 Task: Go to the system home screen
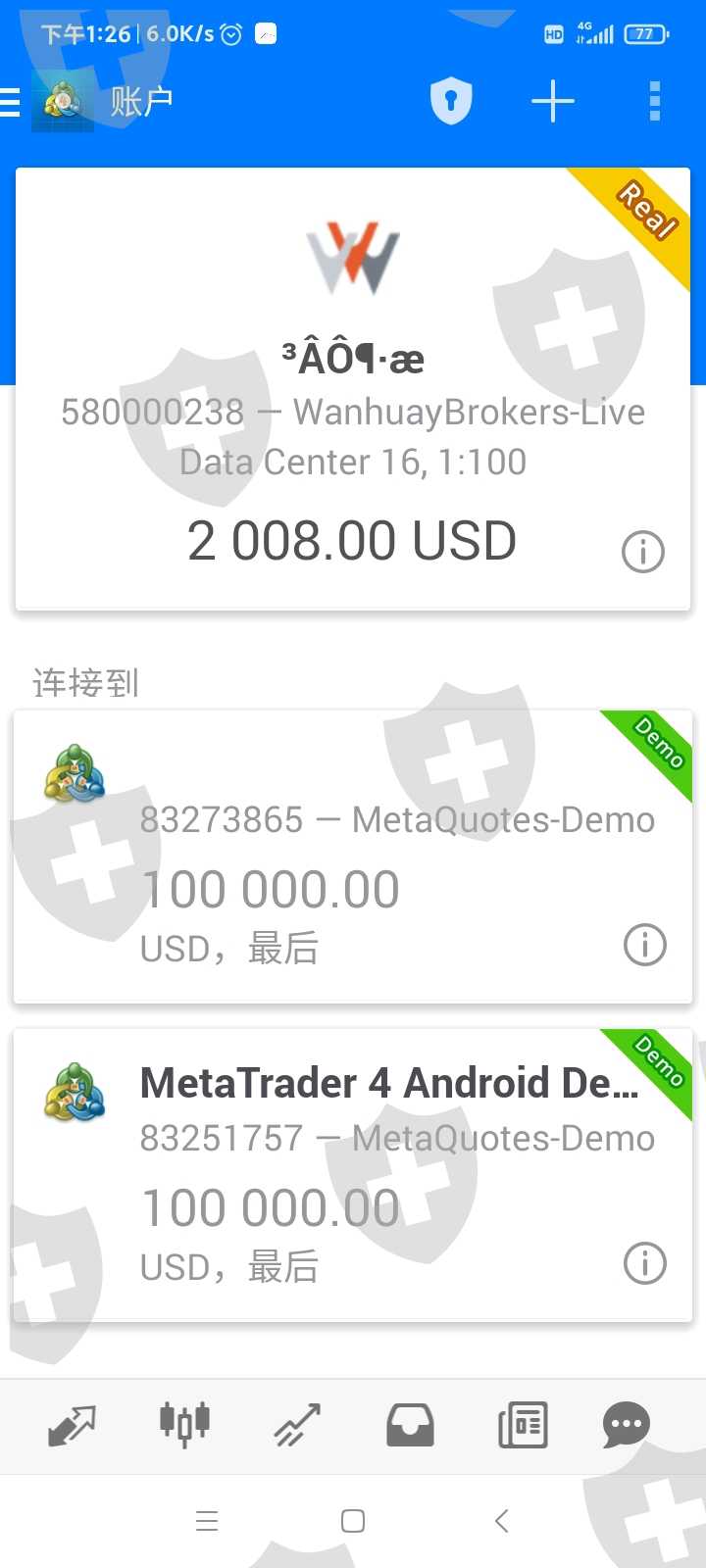[353, 1520]
